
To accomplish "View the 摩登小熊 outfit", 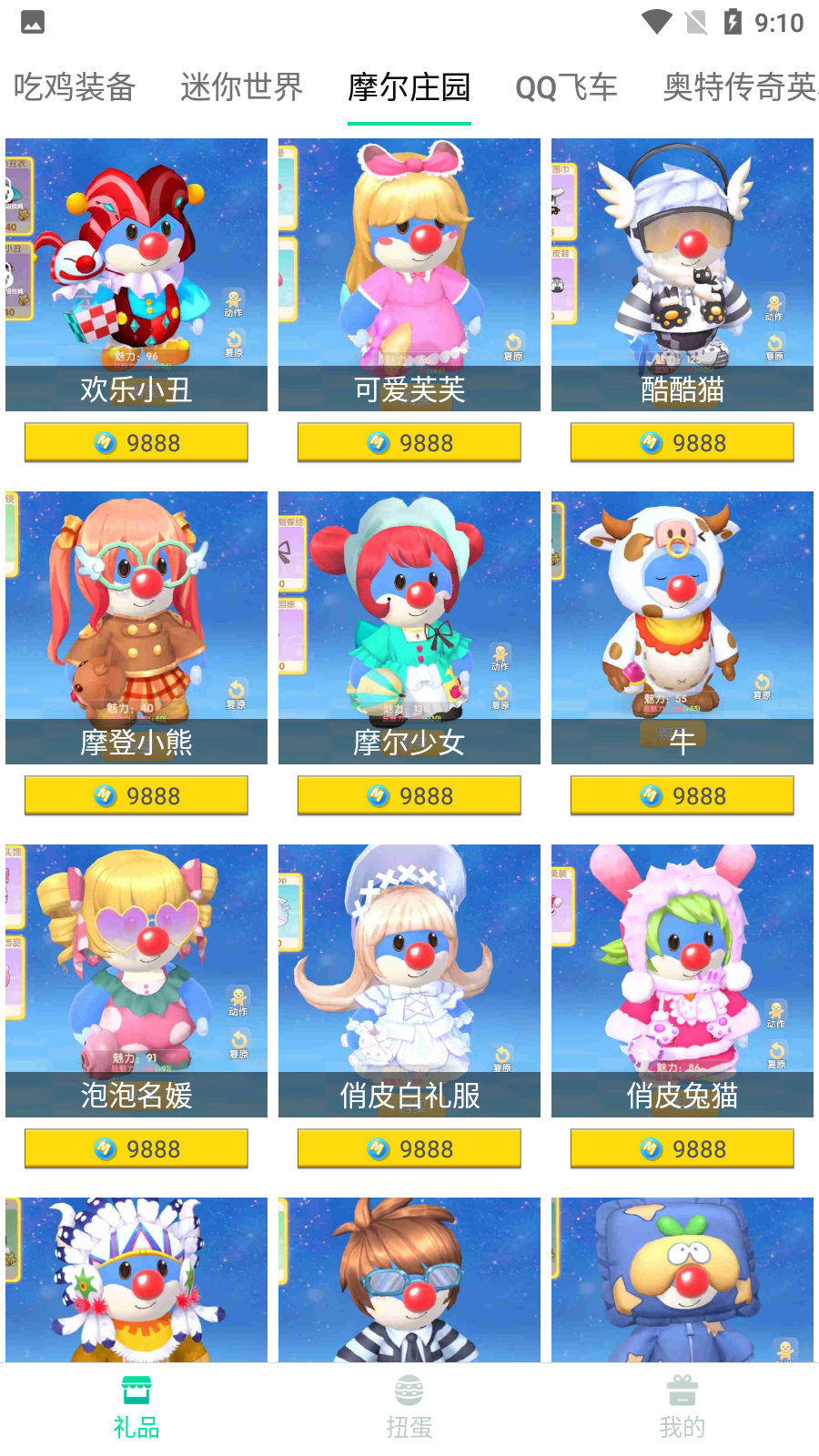I will tap(136, 627).
